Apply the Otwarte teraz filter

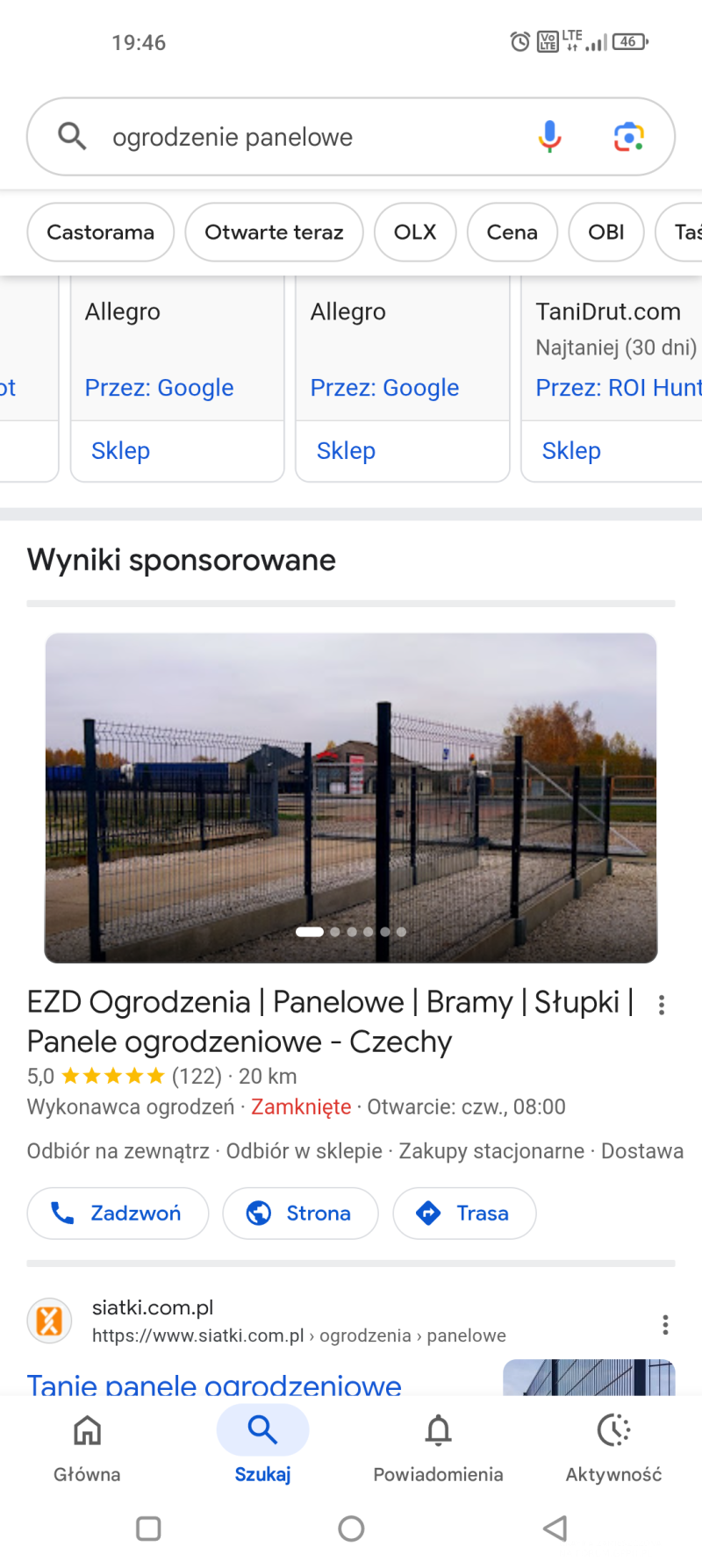(274, 233)
